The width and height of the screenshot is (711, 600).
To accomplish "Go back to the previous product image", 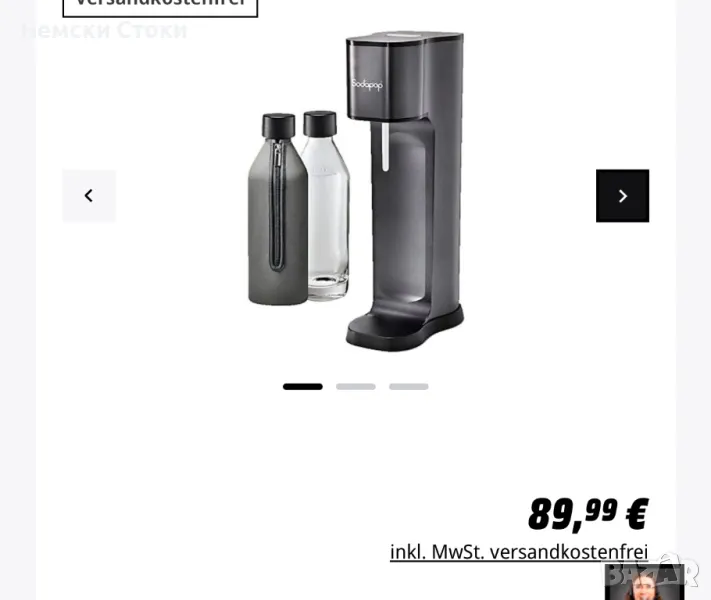I will click(x=89, y=196).
